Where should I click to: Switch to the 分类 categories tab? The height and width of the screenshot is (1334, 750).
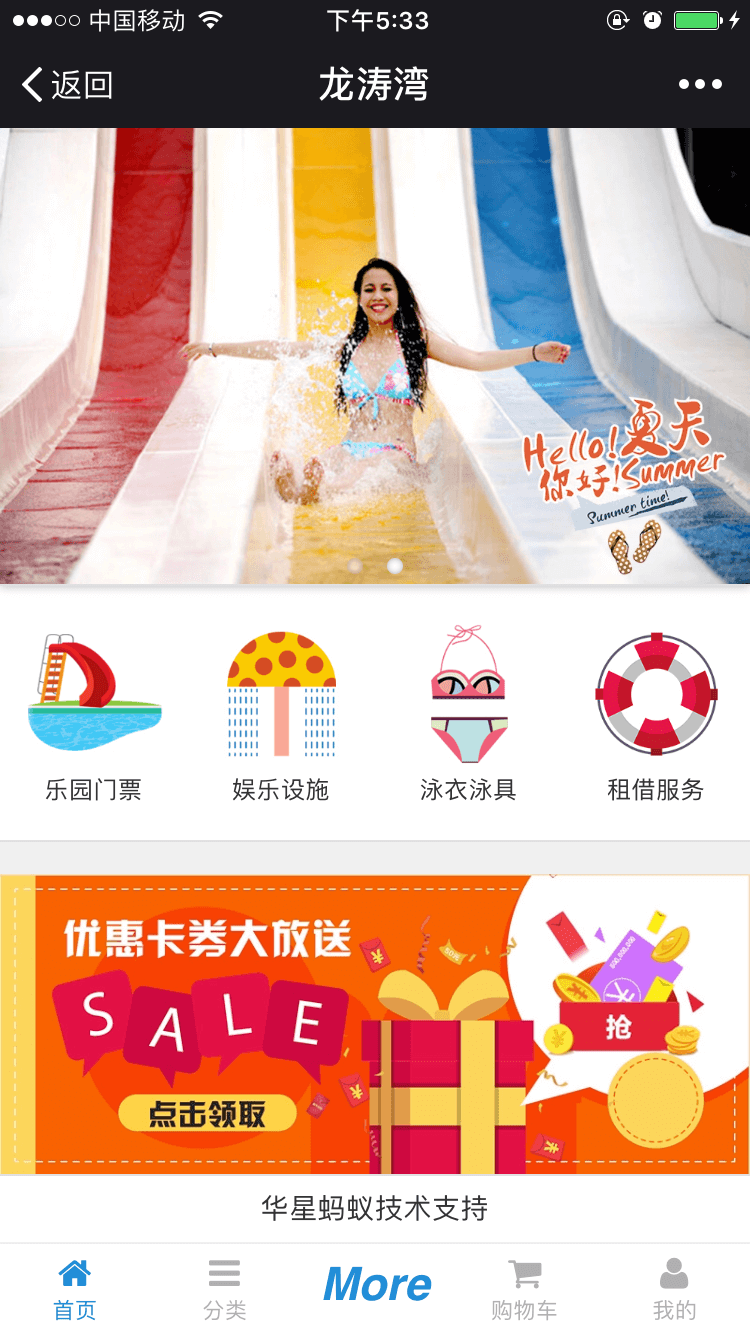click(x=225, y=1289)
